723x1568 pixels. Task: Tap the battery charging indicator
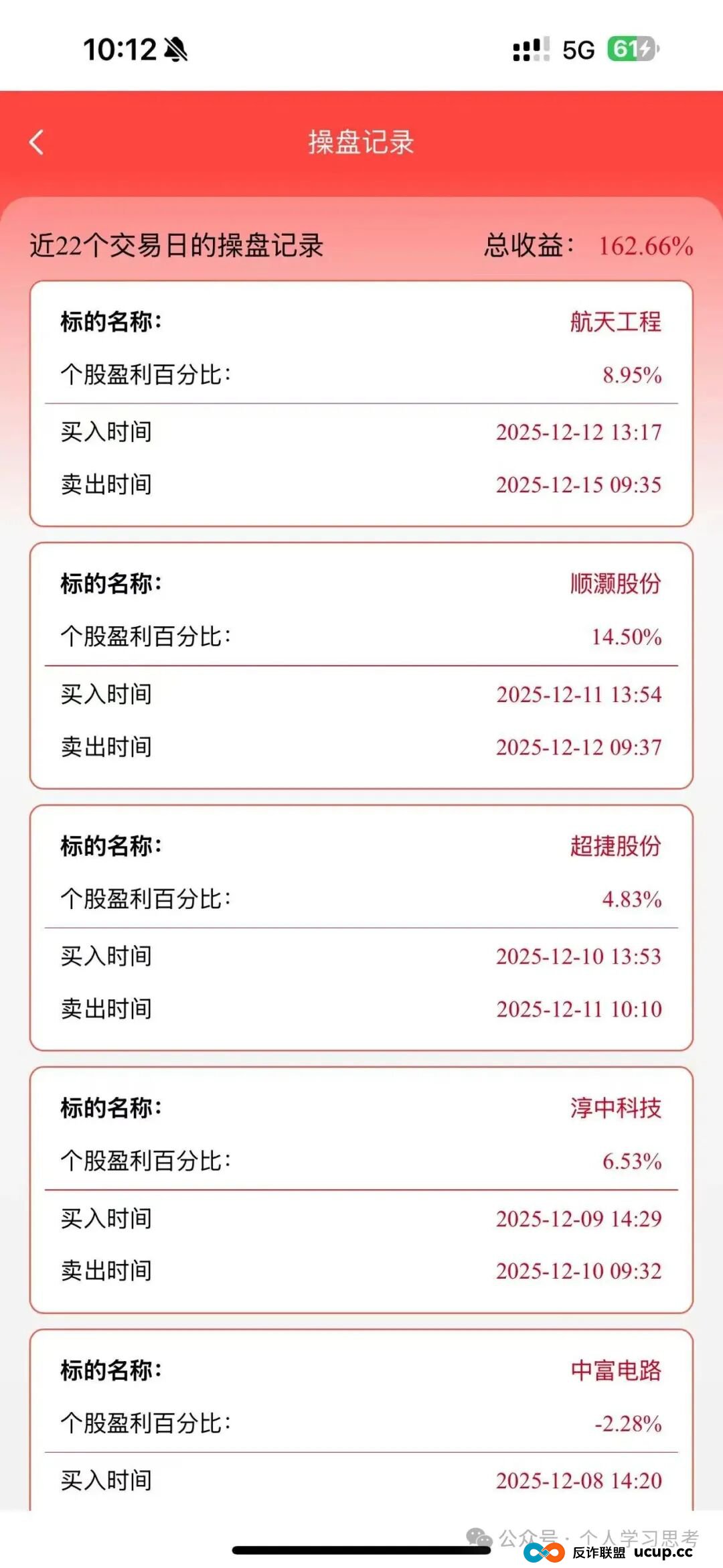tap(632, 48)
